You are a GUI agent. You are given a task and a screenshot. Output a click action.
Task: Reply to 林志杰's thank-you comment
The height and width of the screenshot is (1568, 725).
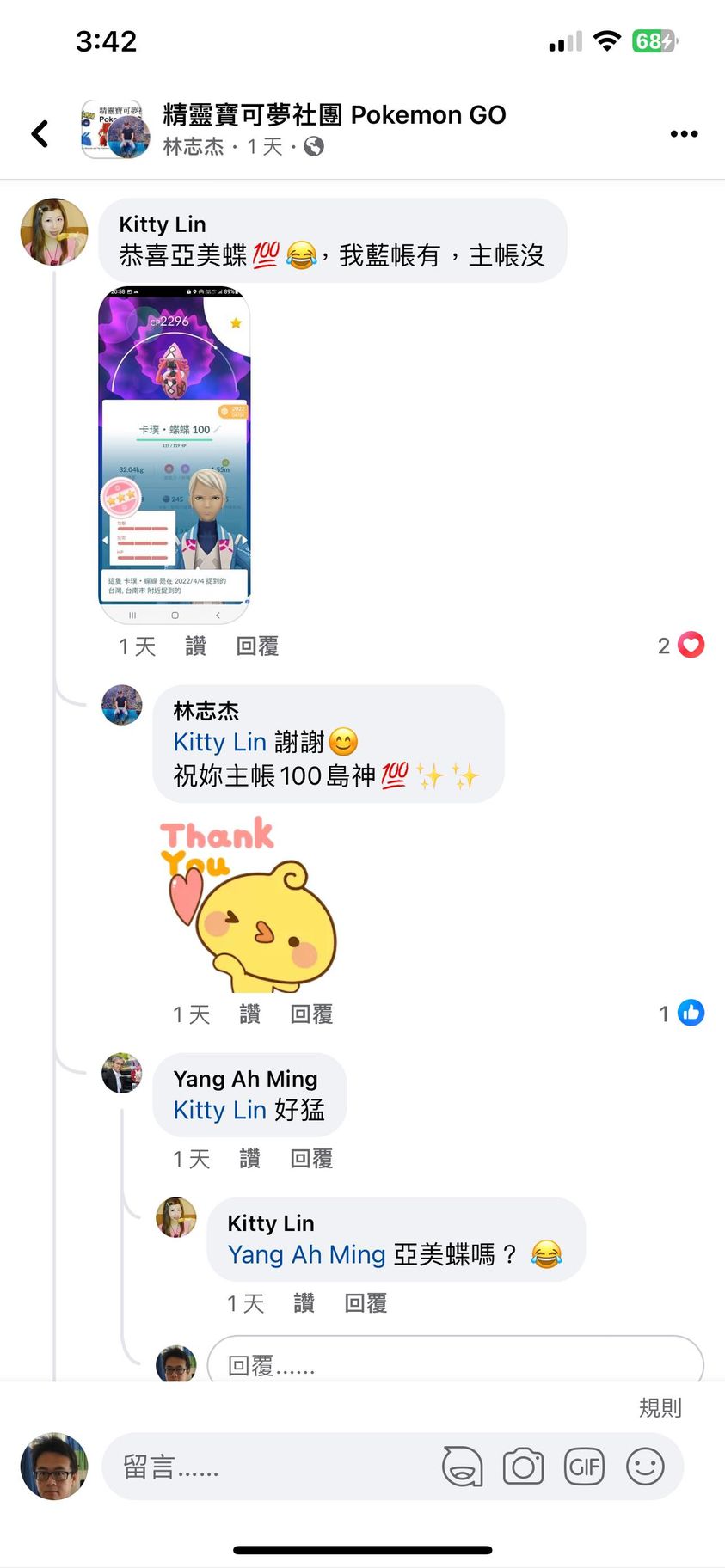click(x=311, y=1014)
